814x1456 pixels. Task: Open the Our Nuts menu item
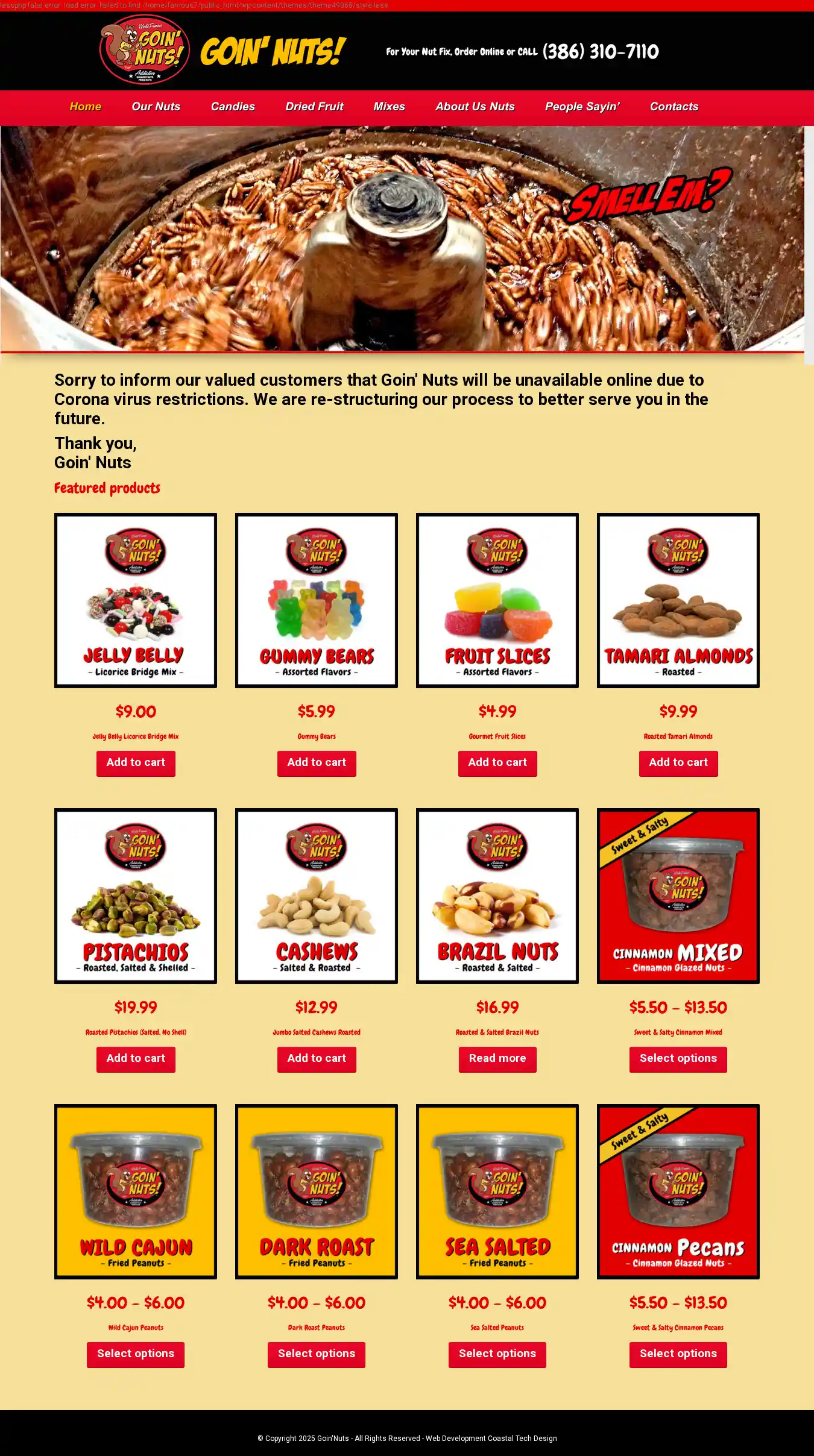[x=156, y=107]
